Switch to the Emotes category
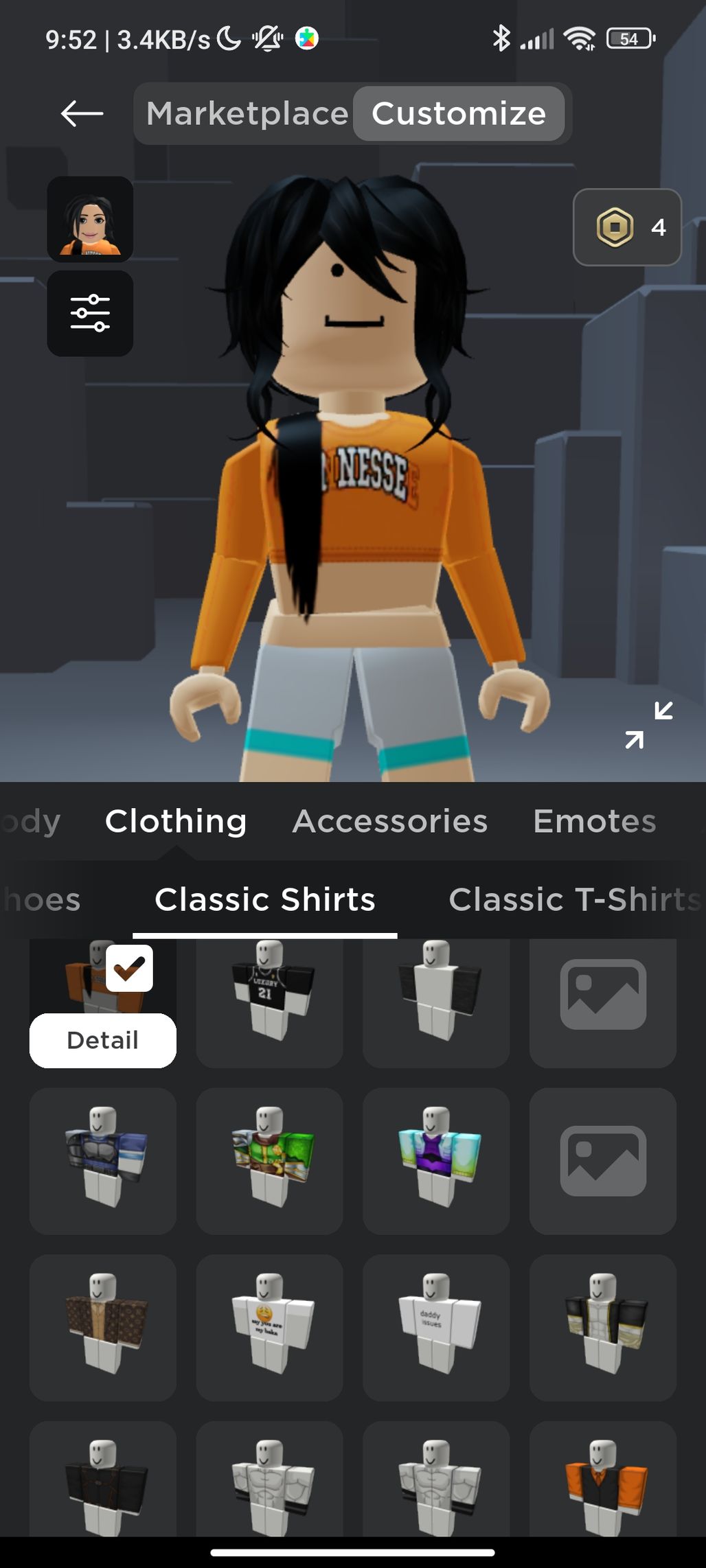 595,821
